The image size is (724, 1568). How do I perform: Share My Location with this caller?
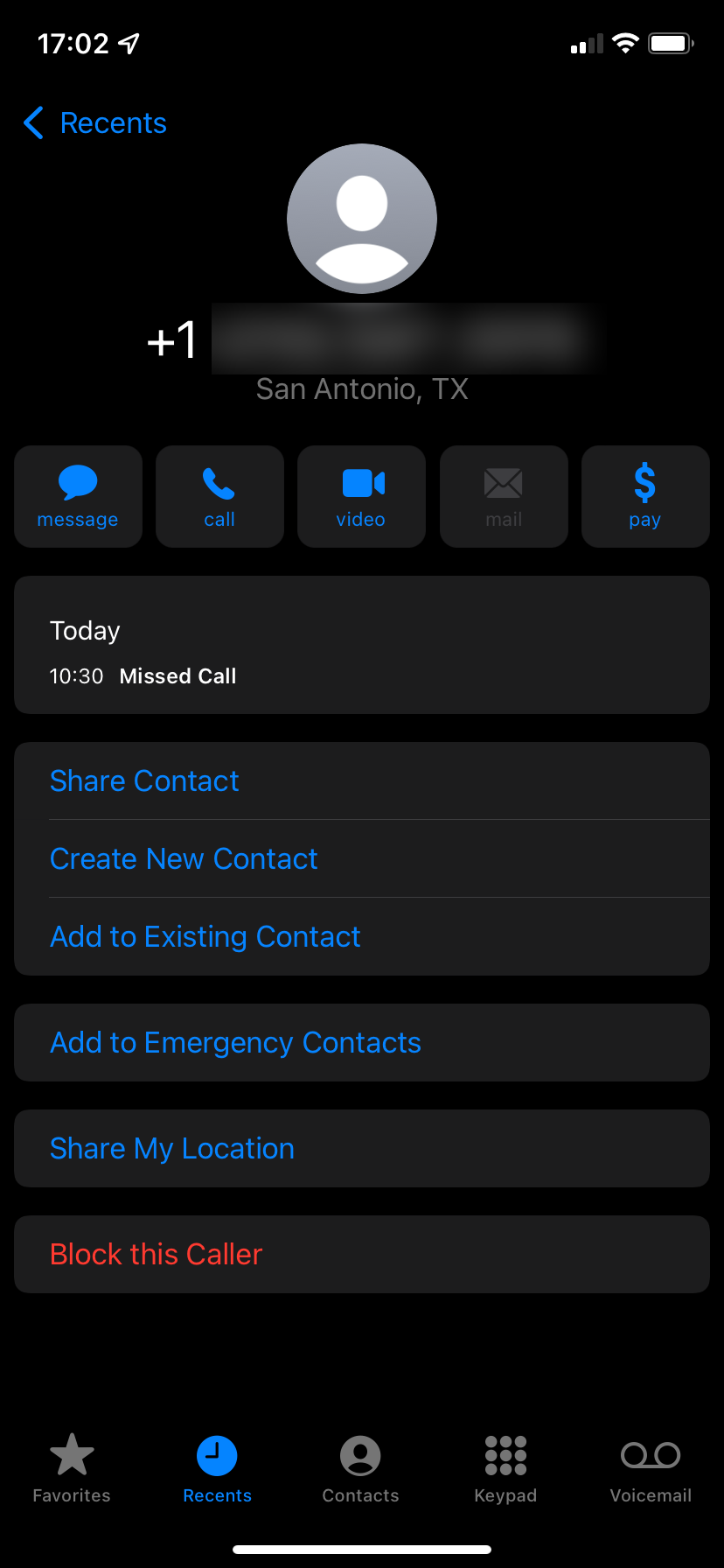pos(171,1148)
